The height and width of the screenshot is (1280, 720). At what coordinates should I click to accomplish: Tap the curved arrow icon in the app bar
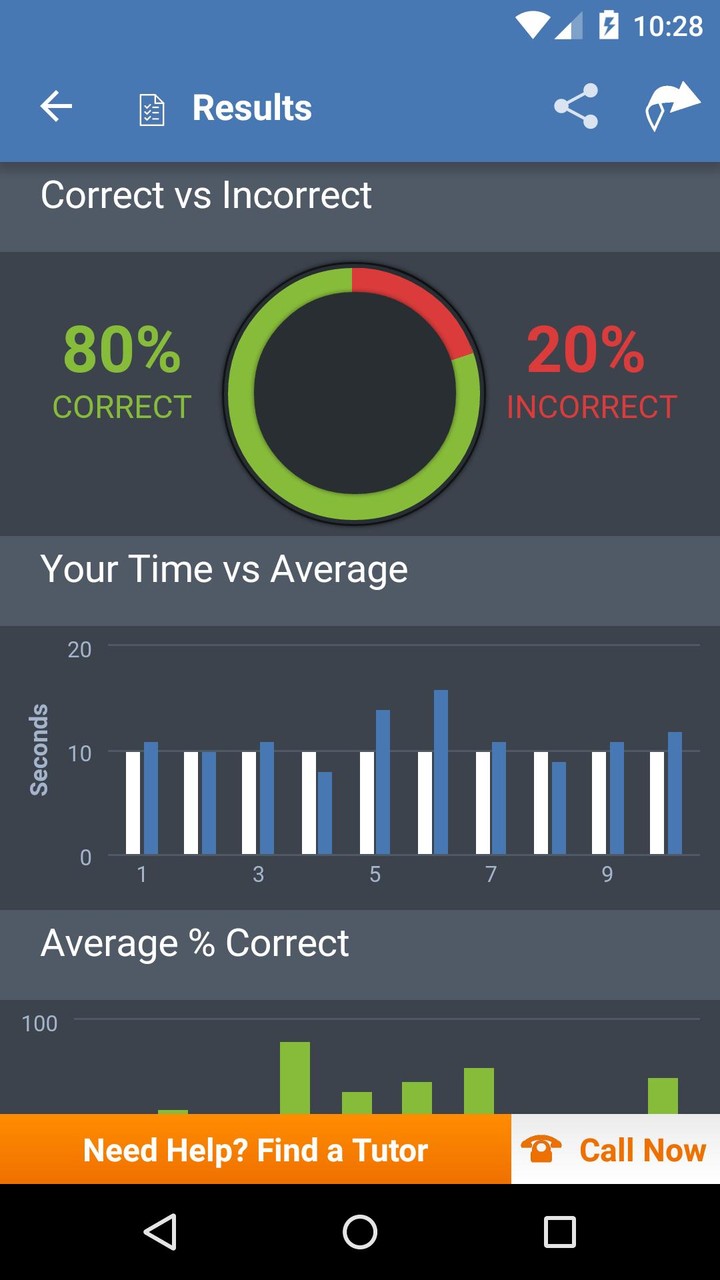(x=671, y=107)
